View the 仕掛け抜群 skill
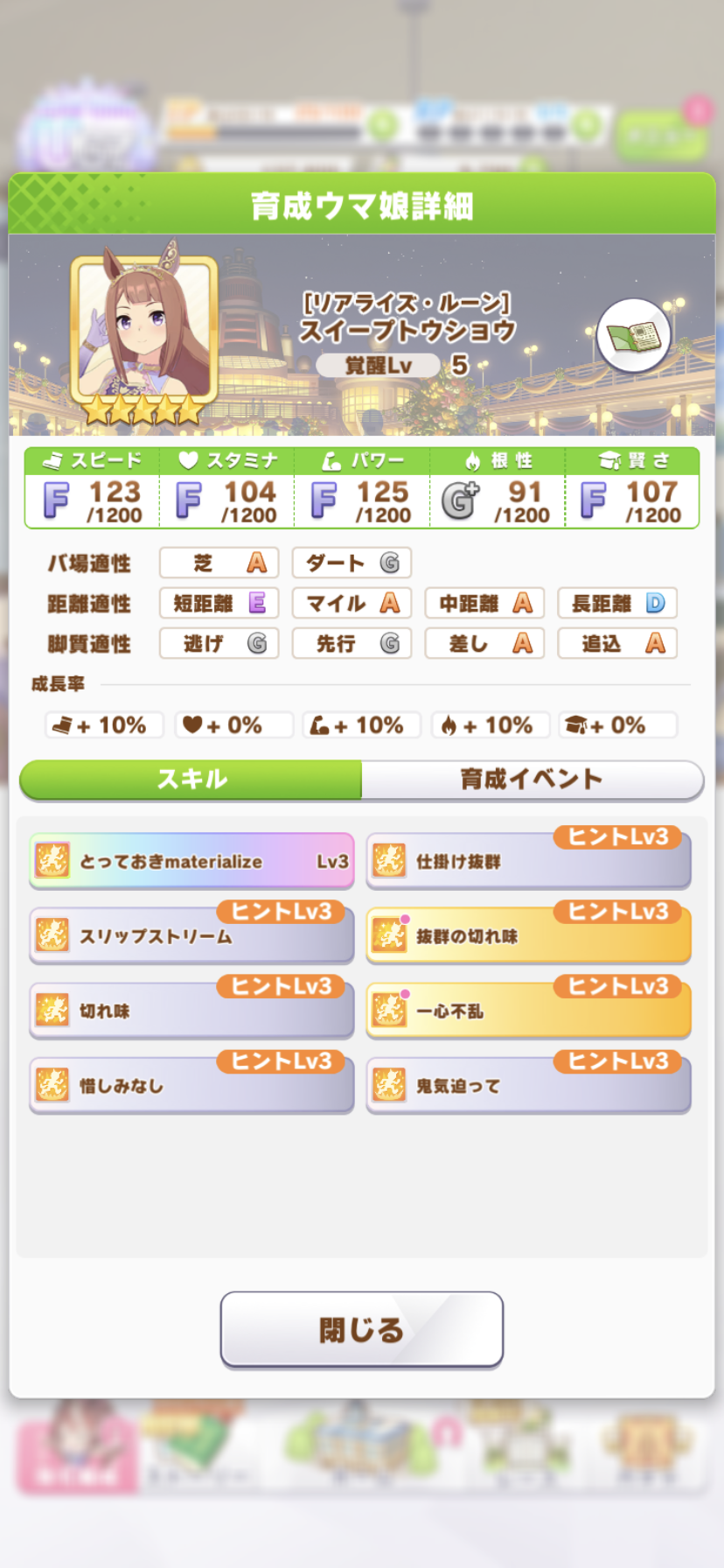The height and width of the screenshot is (1568, 724). tap(528, 861)
